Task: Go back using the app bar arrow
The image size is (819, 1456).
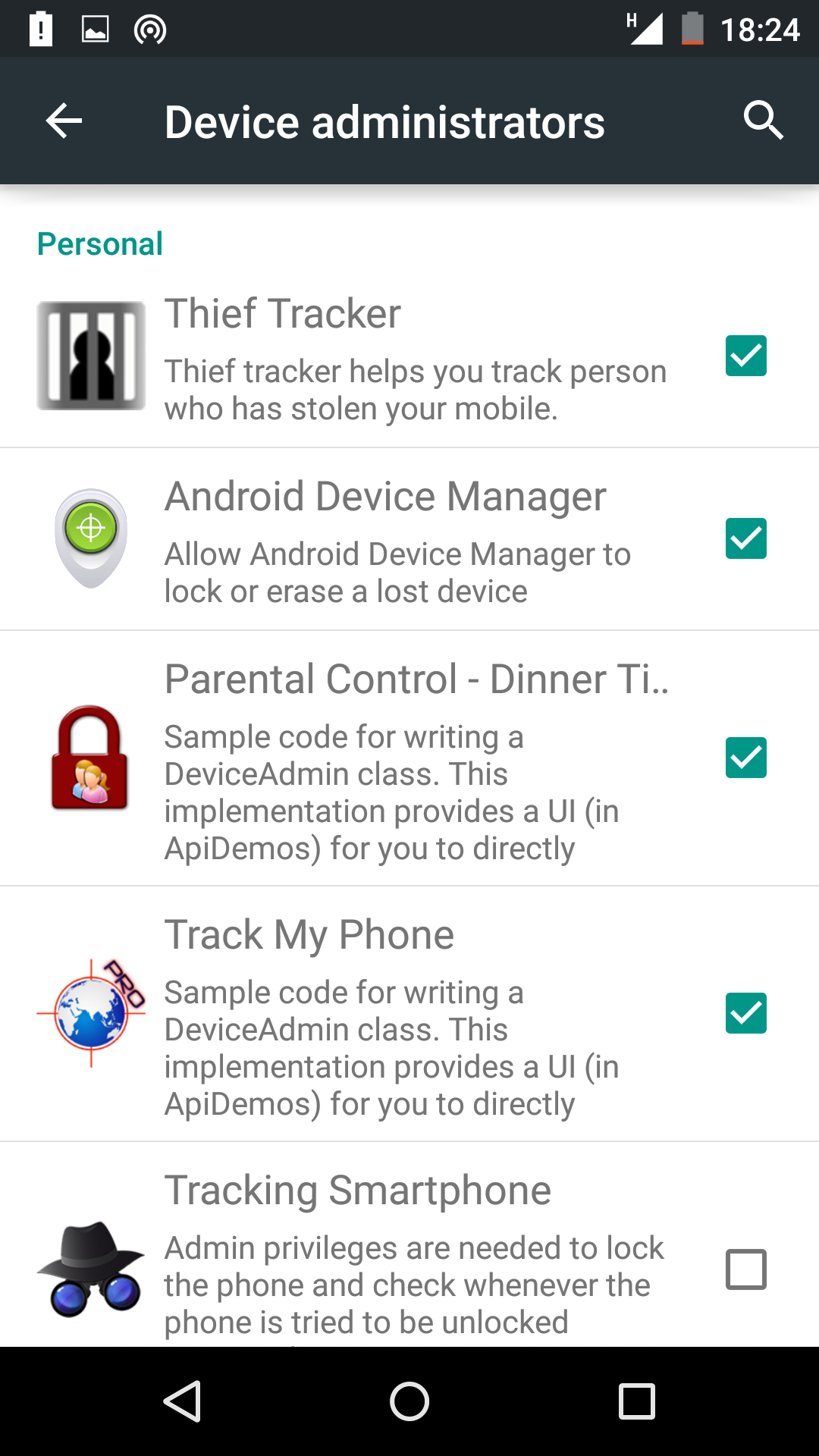Action: coord(64,121)
